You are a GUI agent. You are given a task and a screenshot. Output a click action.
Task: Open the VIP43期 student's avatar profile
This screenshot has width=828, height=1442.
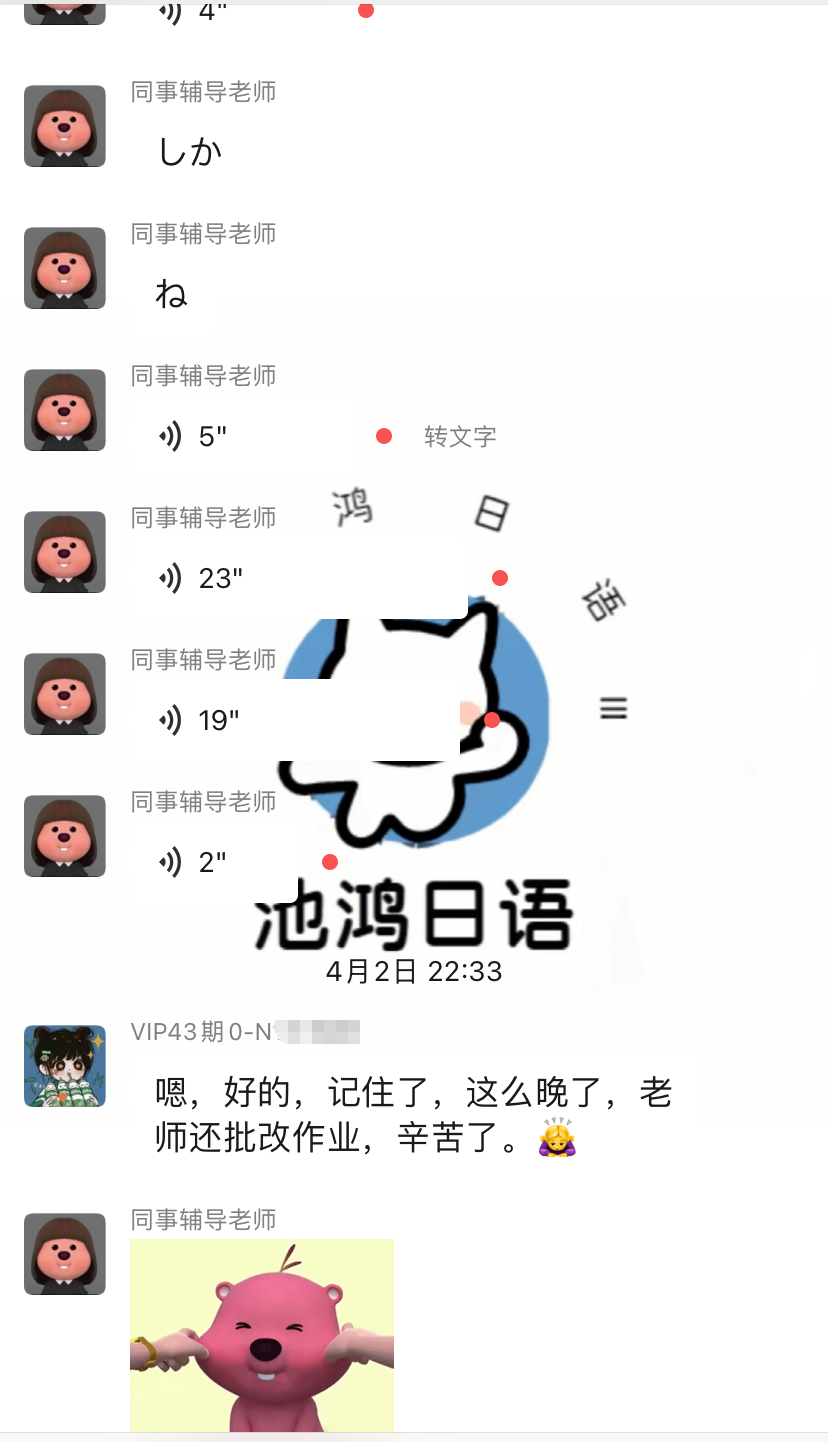coord(65,1066)
